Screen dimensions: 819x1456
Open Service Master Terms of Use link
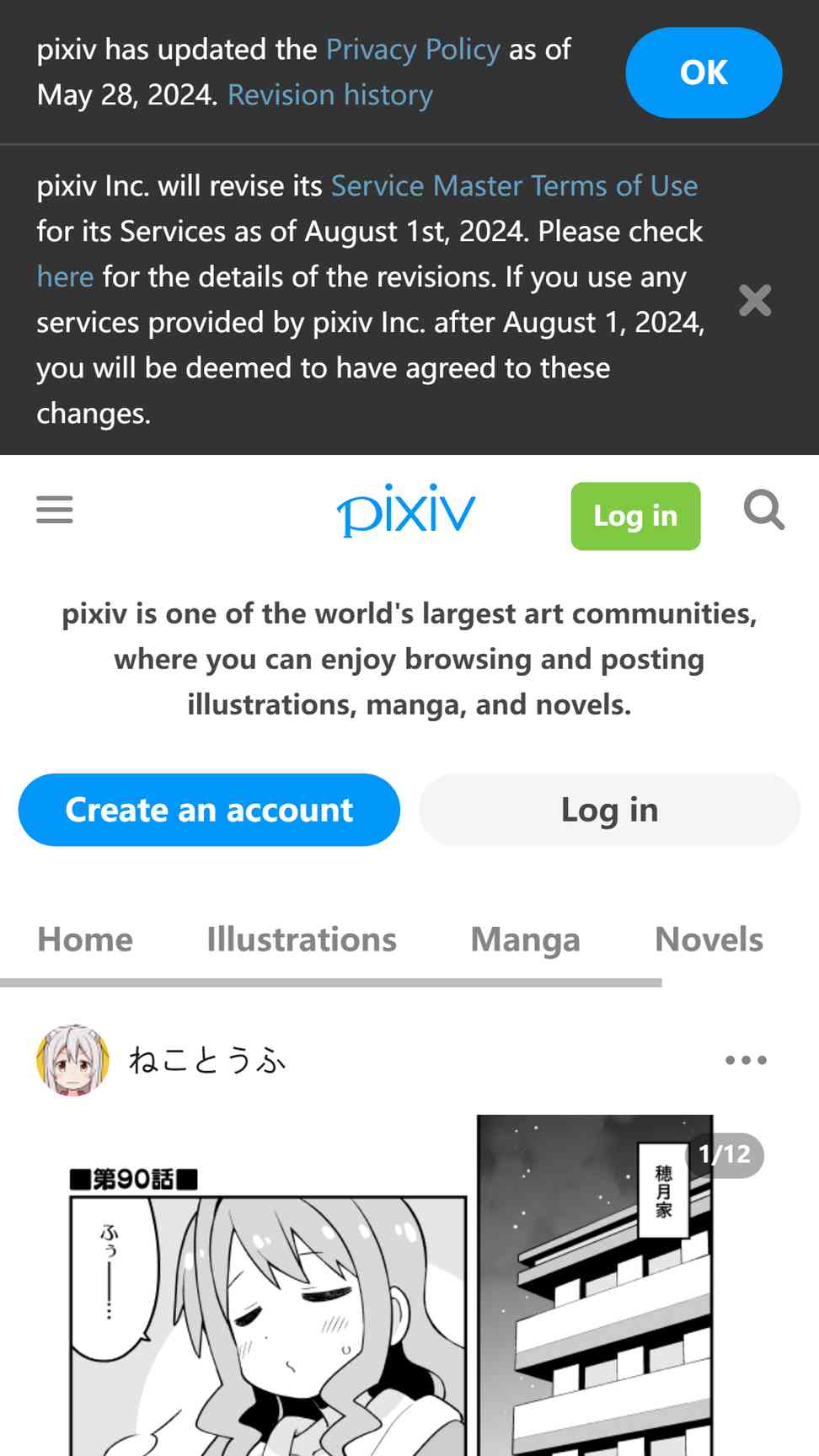tap(514, 186)
